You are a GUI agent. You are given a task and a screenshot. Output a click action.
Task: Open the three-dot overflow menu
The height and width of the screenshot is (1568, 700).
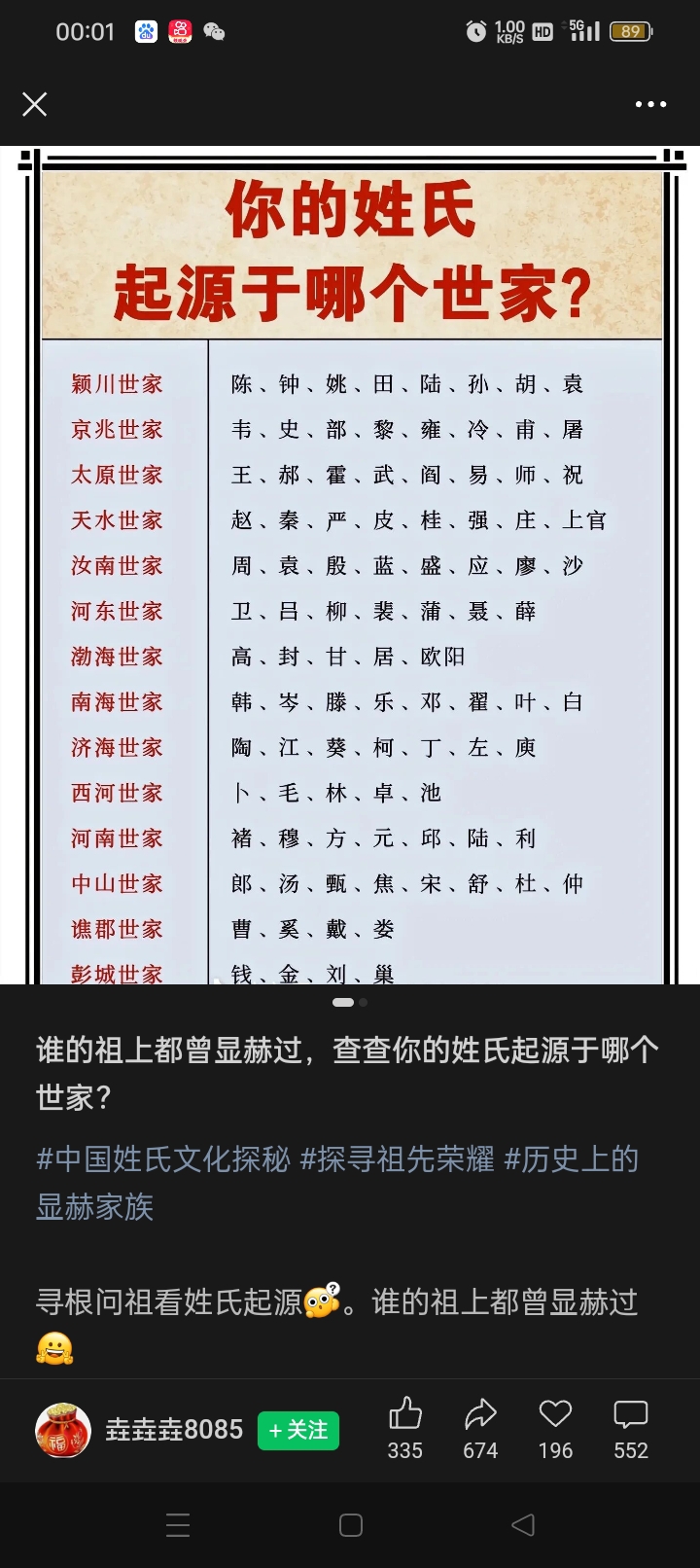pyautogui.click(x=650, y=104)
